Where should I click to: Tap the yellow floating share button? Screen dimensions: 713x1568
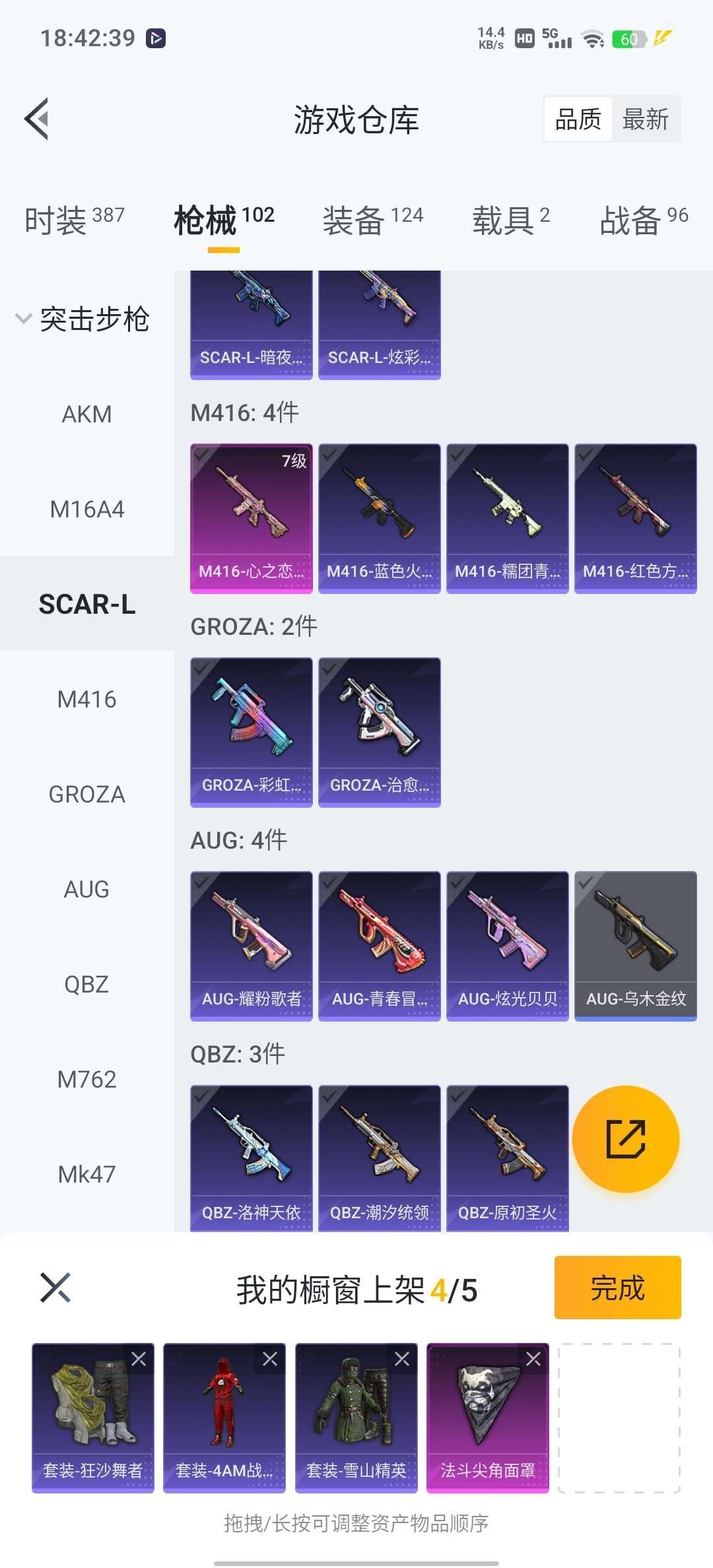coord(625,1139)
